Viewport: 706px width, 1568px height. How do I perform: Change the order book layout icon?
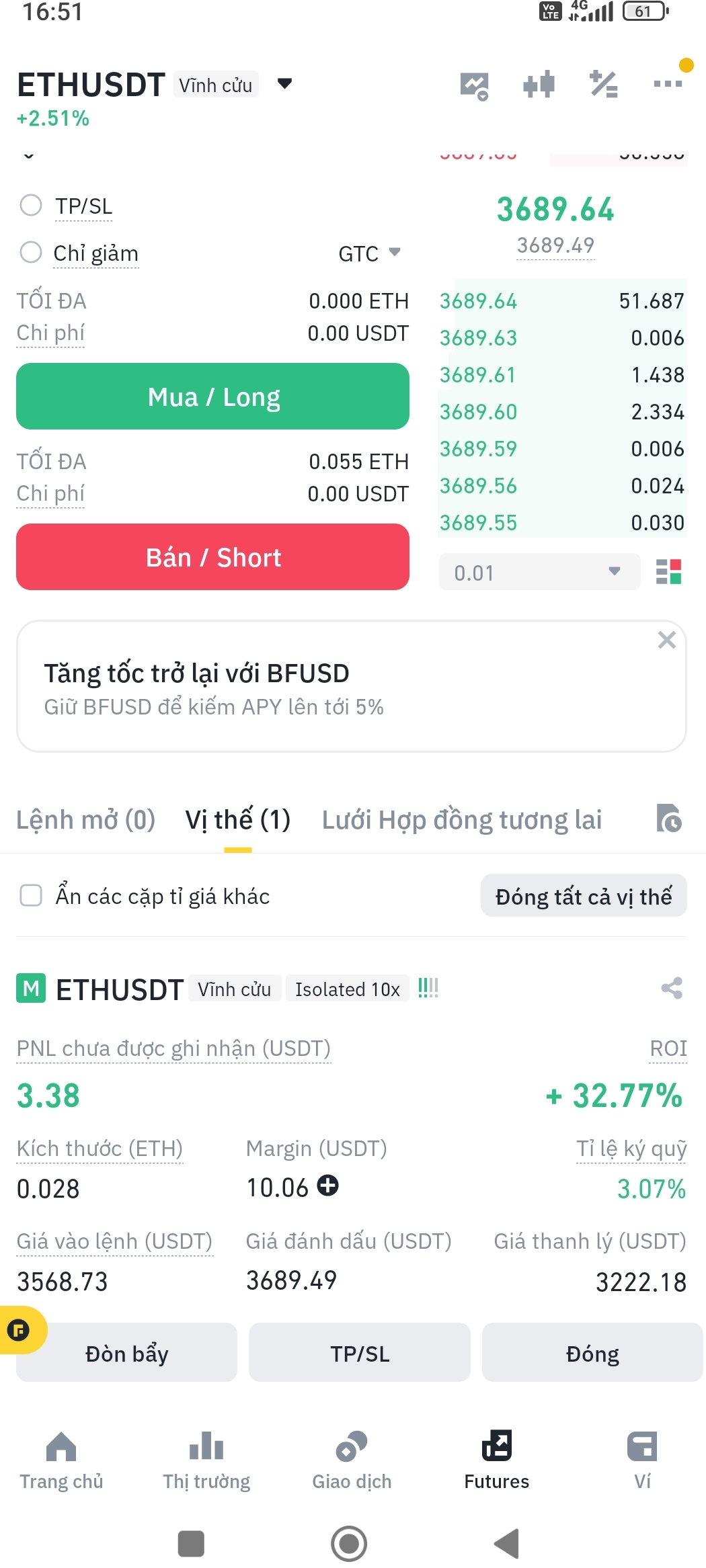(x=668, y=572)
